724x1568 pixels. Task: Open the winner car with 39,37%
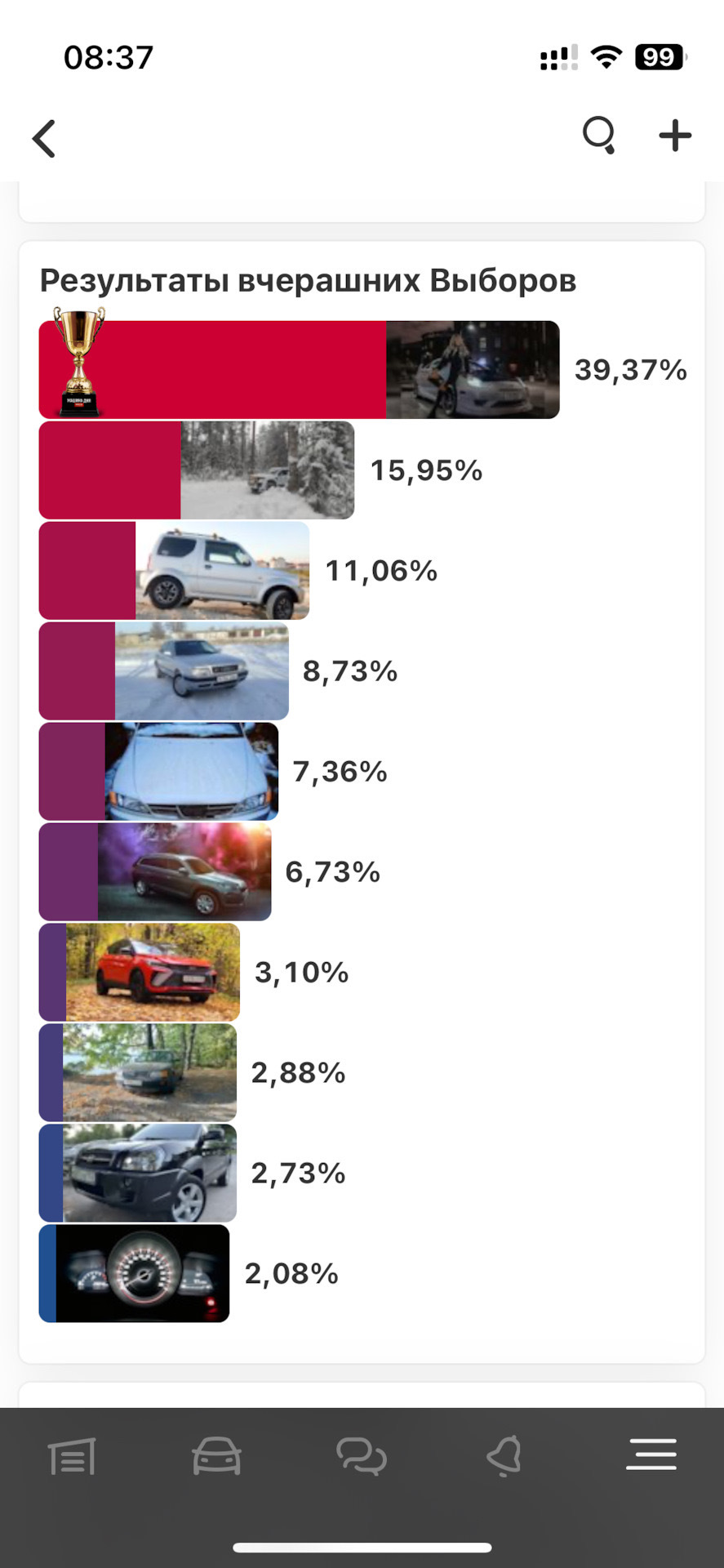pyautogui.click(x=472, y=370)
